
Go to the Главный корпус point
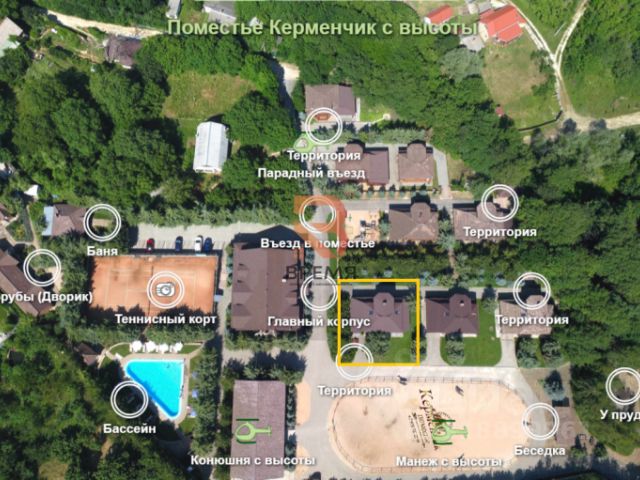319,293
